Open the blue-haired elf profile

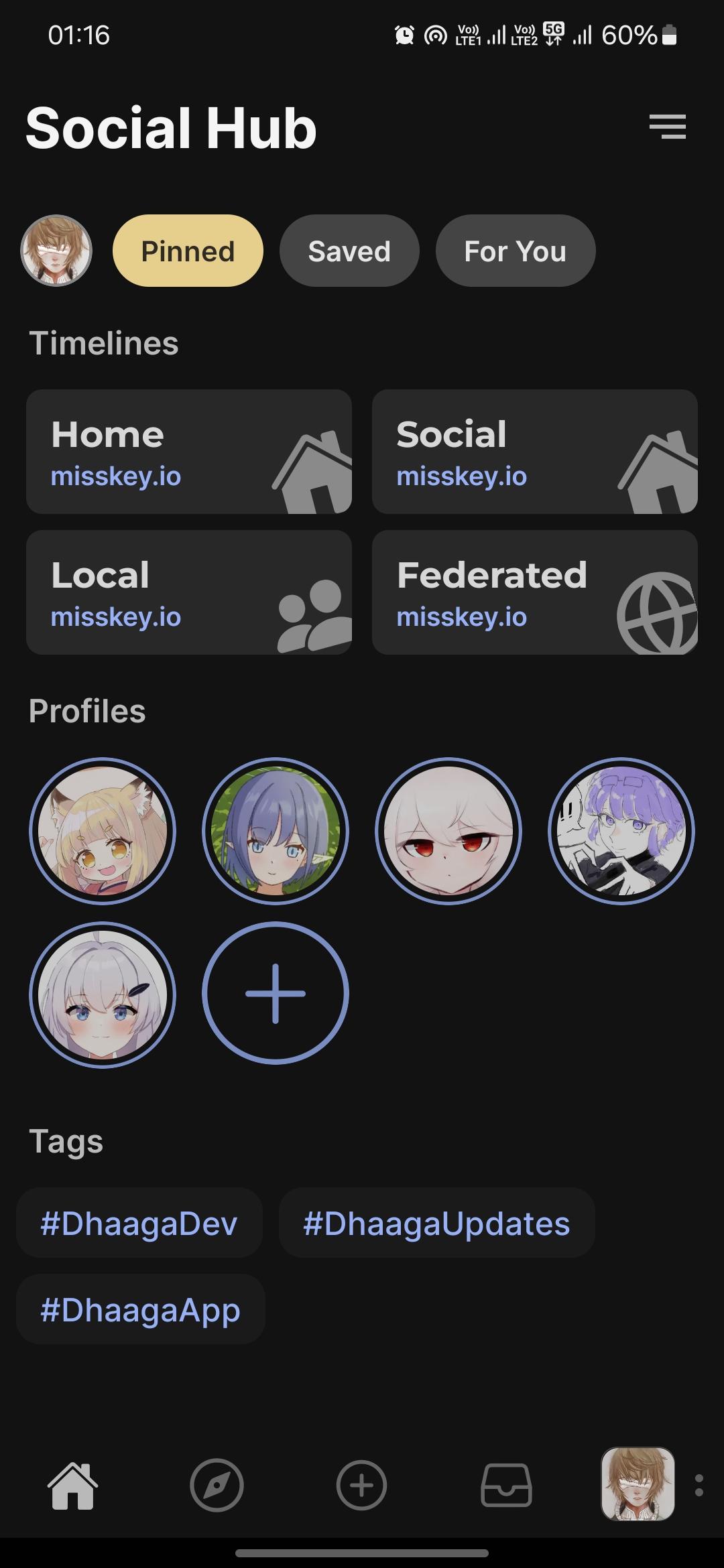point(276,831)
